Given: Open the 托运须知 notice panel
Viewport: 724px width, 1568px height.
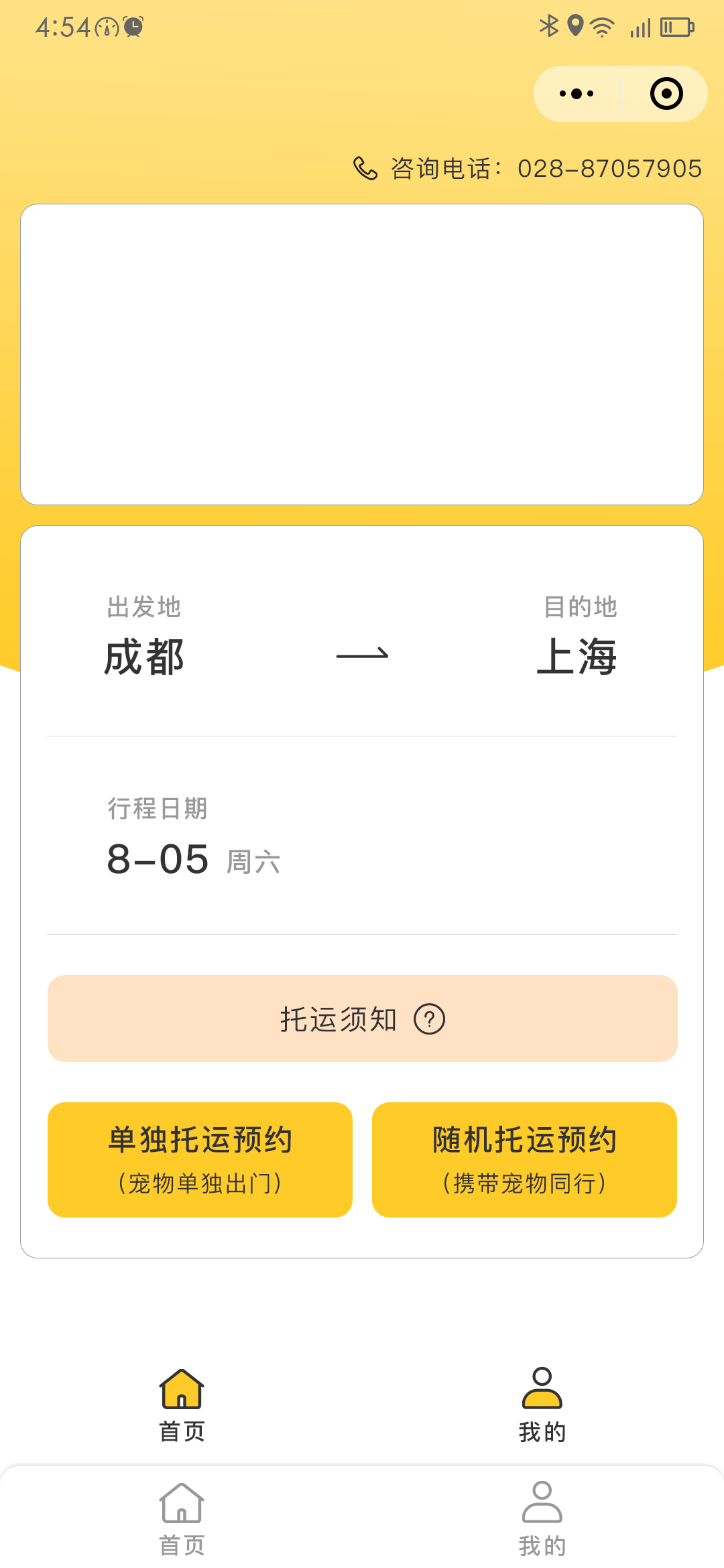Looking at the screenshot, I should (x=339, y=1019).
